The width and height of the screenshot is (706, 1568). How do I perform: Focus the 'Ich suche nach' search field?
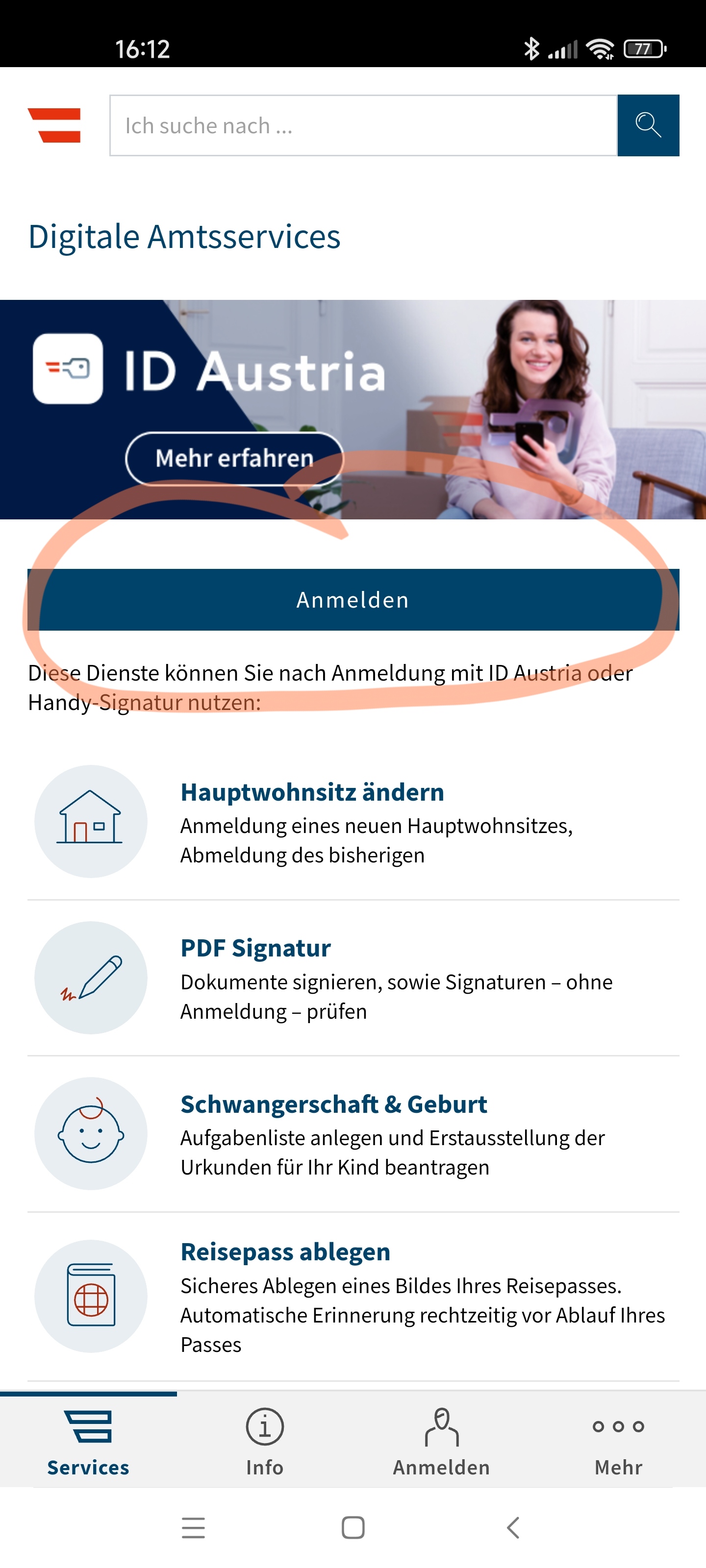point(364,125)
